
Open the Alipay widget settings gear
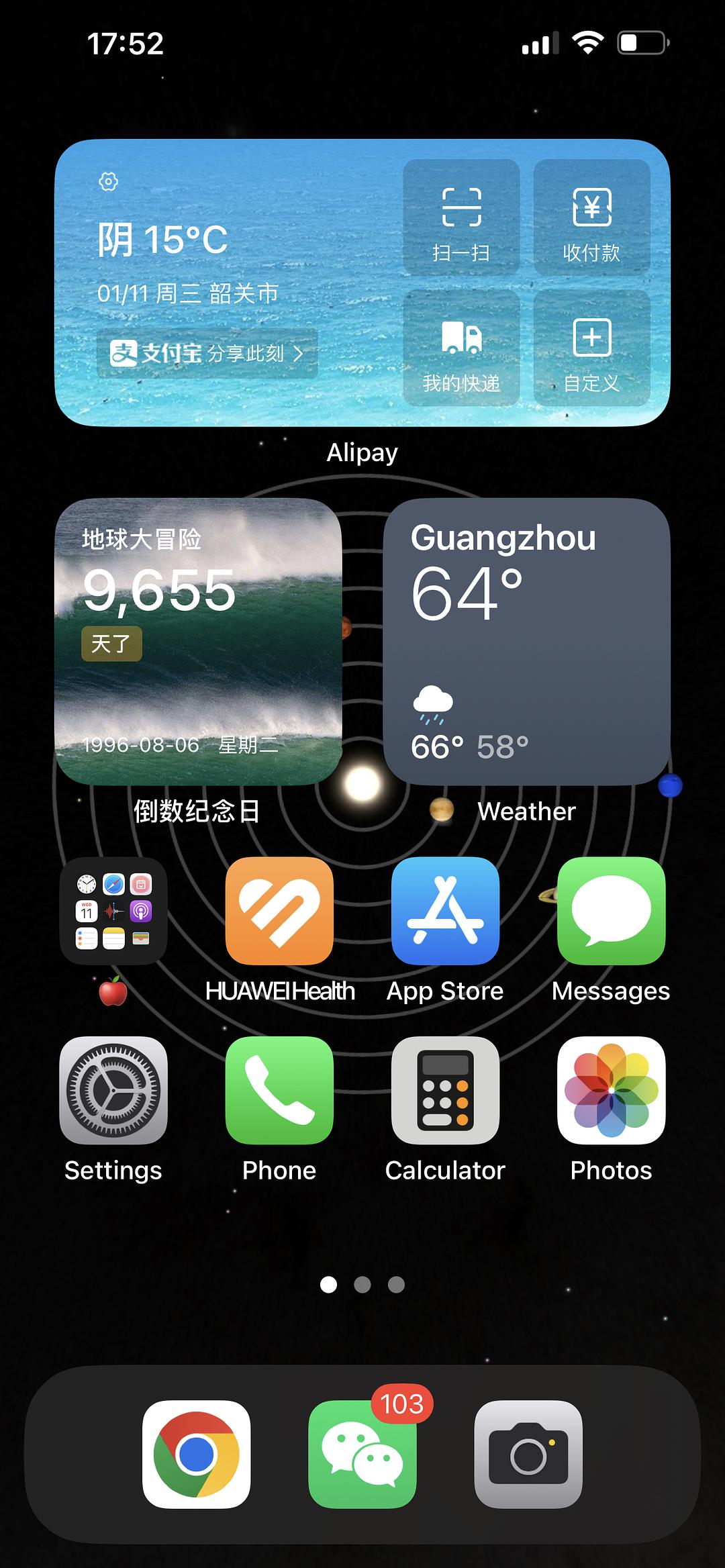pos(109,181)
